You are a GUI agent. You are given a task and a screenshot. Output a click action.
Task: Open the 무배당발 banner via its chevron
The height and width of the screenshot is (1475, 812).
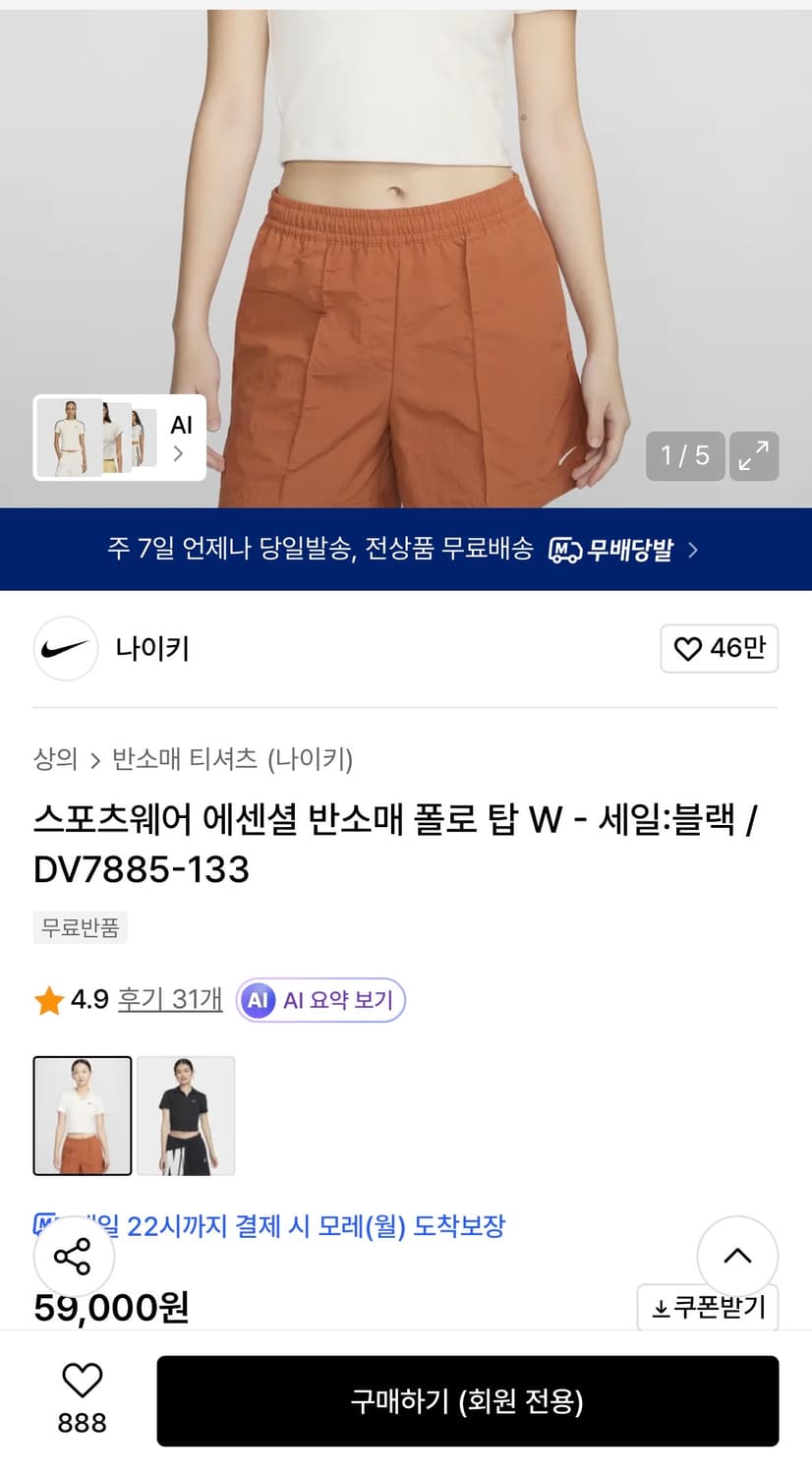click(692, 550)
